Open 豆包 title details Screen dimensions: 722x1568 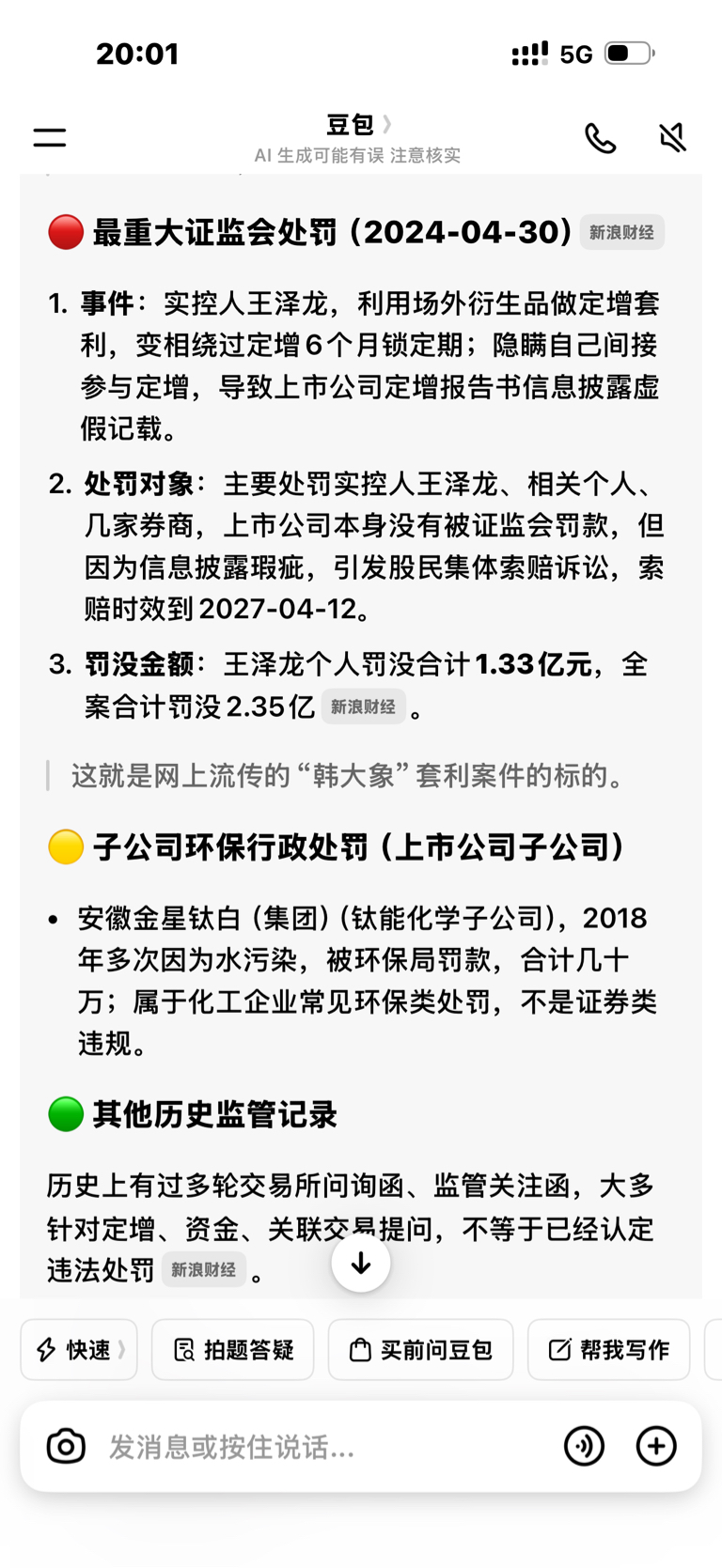(358, 124)
